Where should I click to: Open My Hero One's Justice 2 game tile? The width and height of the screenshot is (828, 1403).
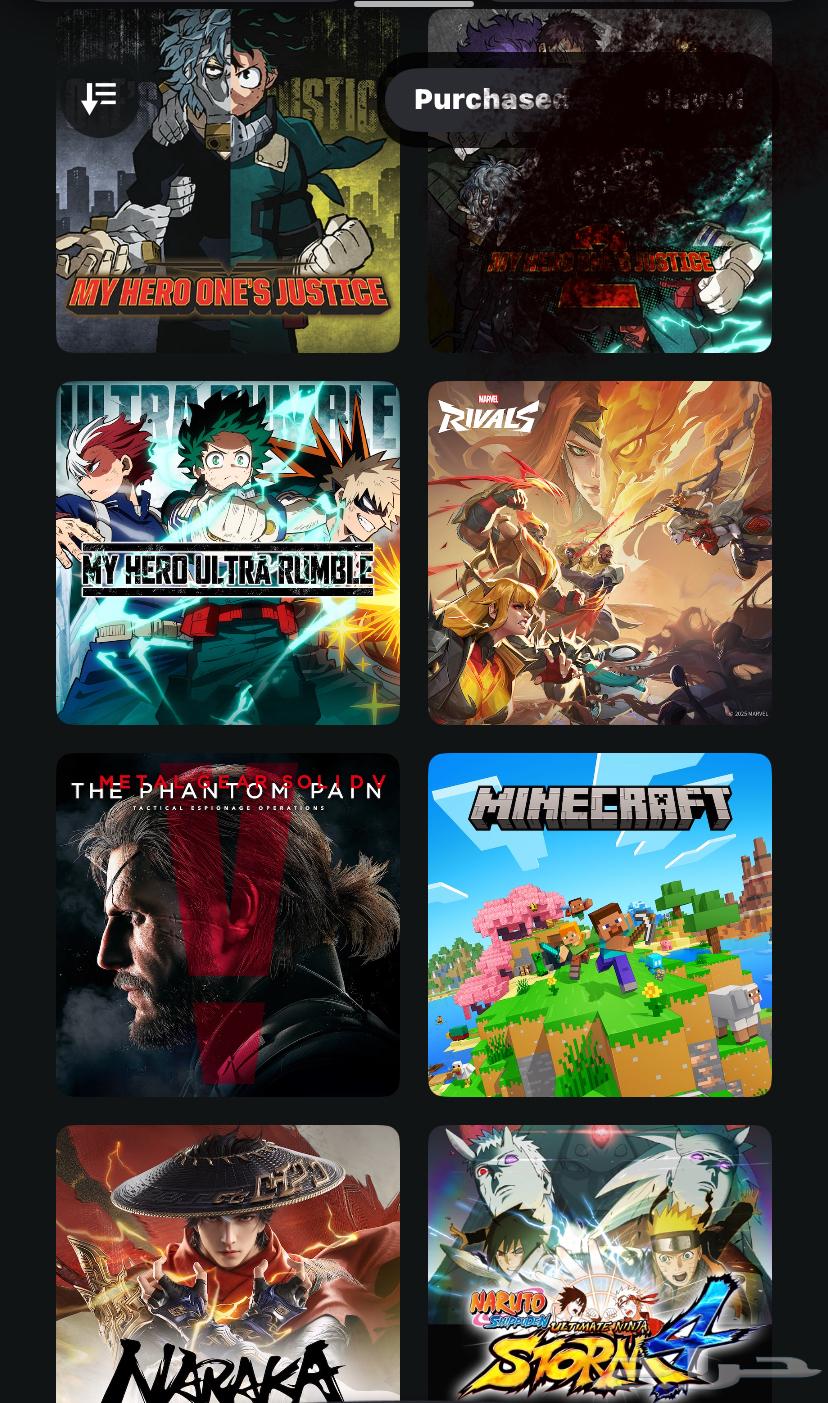(x=600, y=250)
